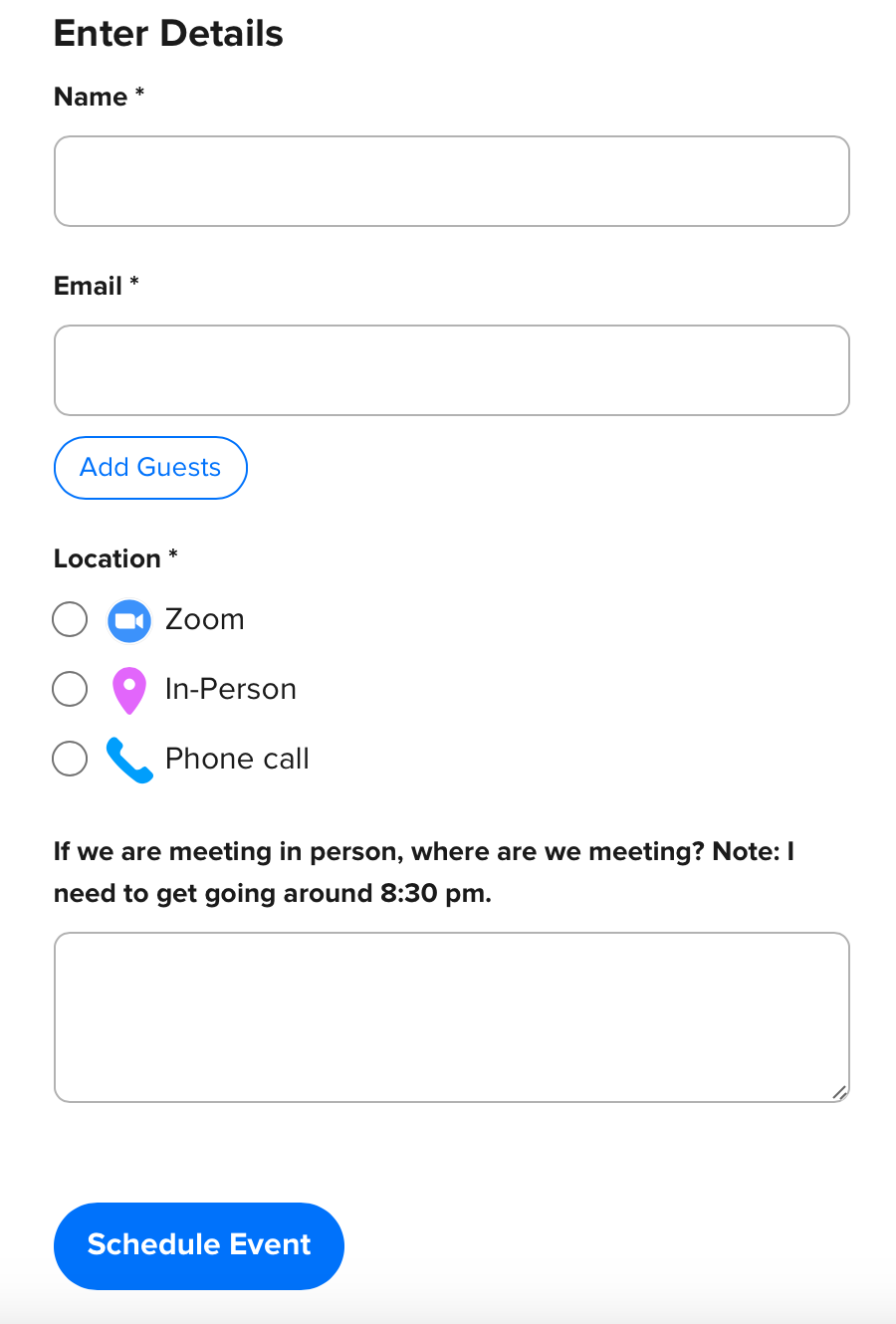Click the Add Guests button
The width and height of the screenshot is (896, 1324).
coord(149,468)
